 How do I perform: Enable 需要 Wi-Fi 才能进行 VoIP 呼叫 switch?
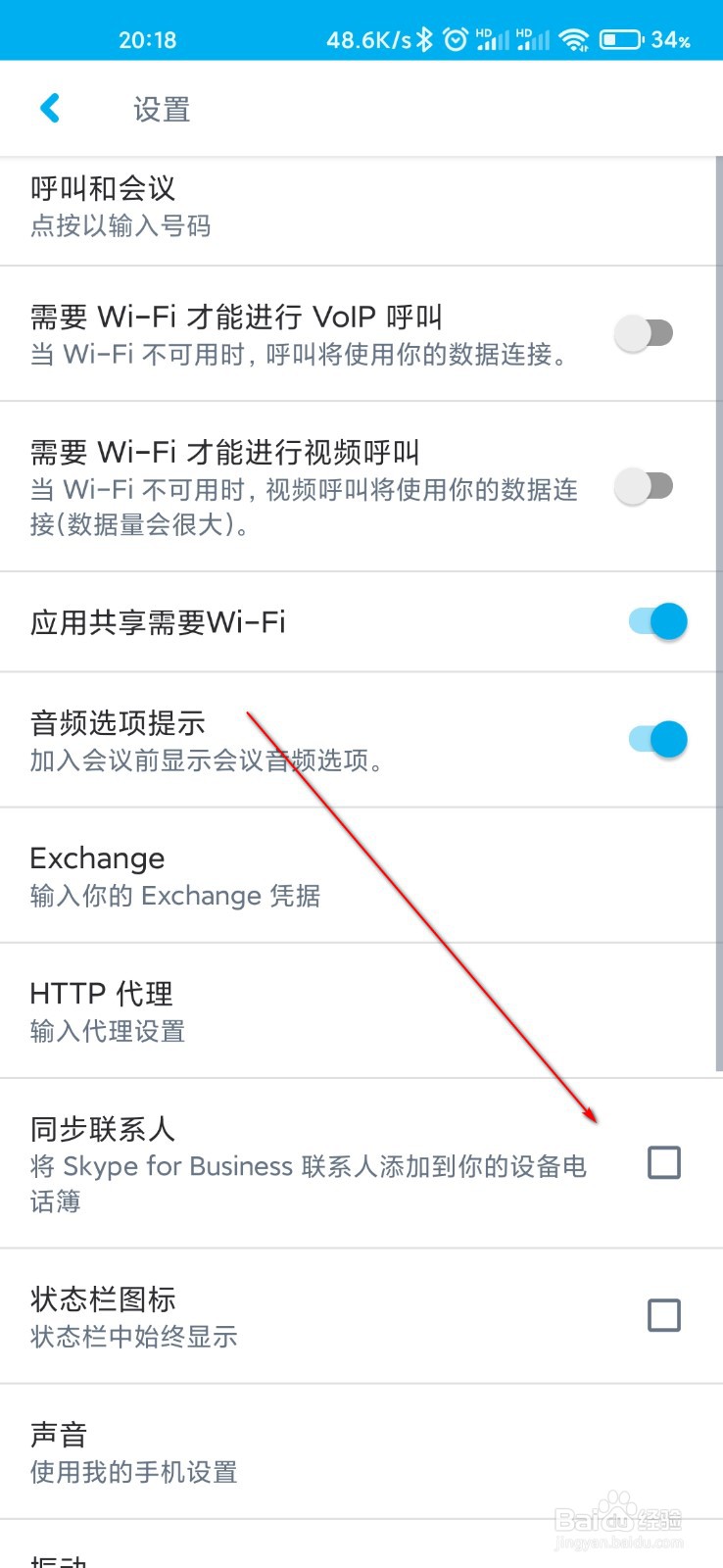645,333
